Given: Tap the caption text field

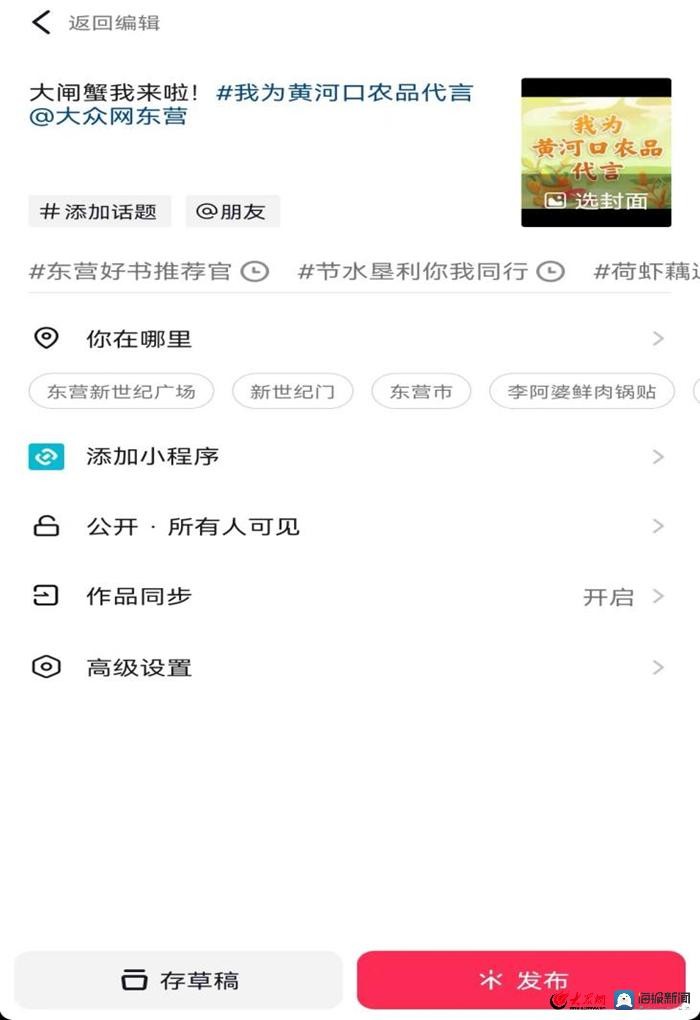Looking at the screenshot, I should coord(250,105).
